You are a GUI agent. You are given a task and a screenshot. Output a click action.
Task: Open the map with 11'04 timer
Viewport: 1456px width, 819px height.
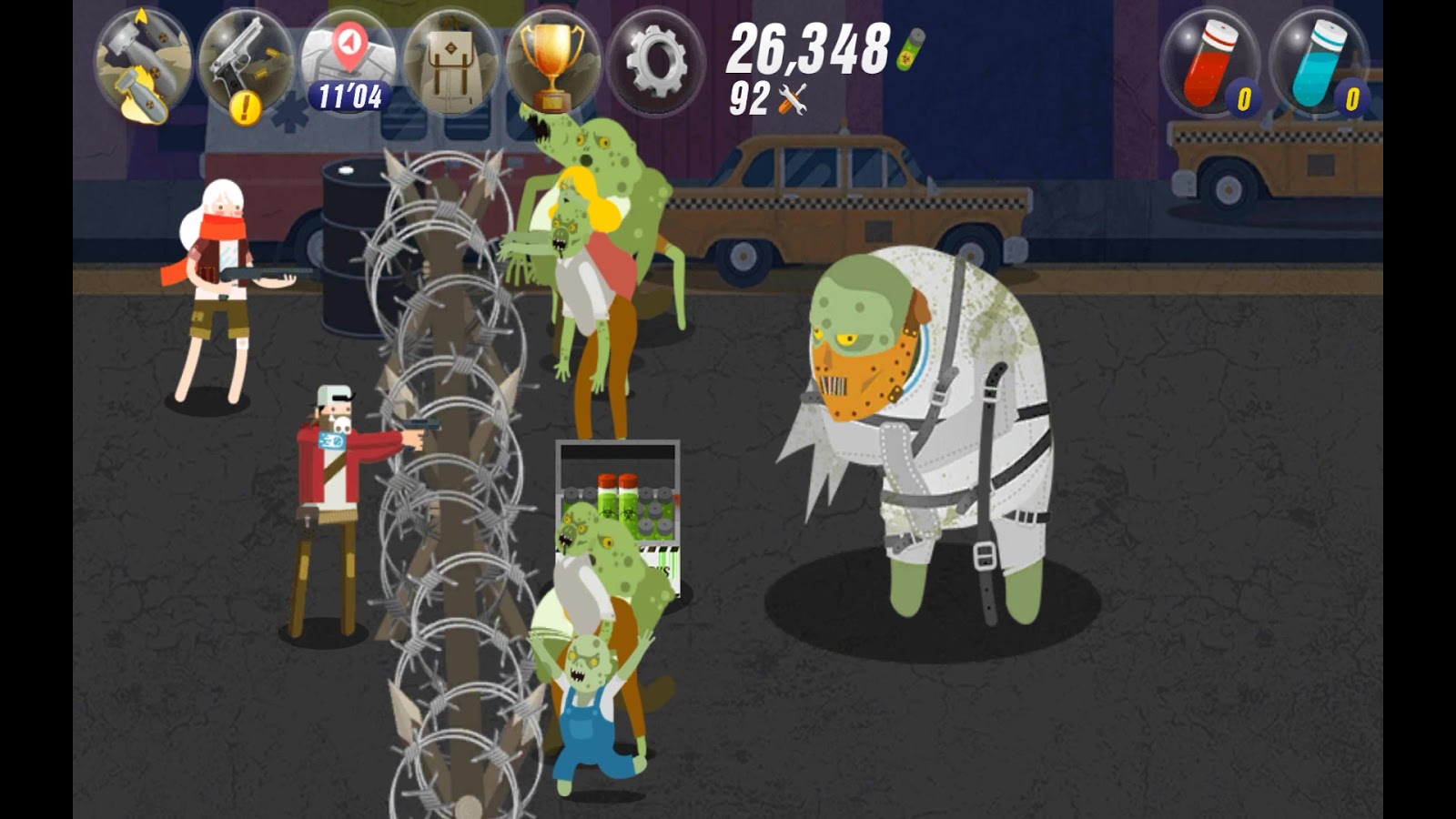point(349,62)
